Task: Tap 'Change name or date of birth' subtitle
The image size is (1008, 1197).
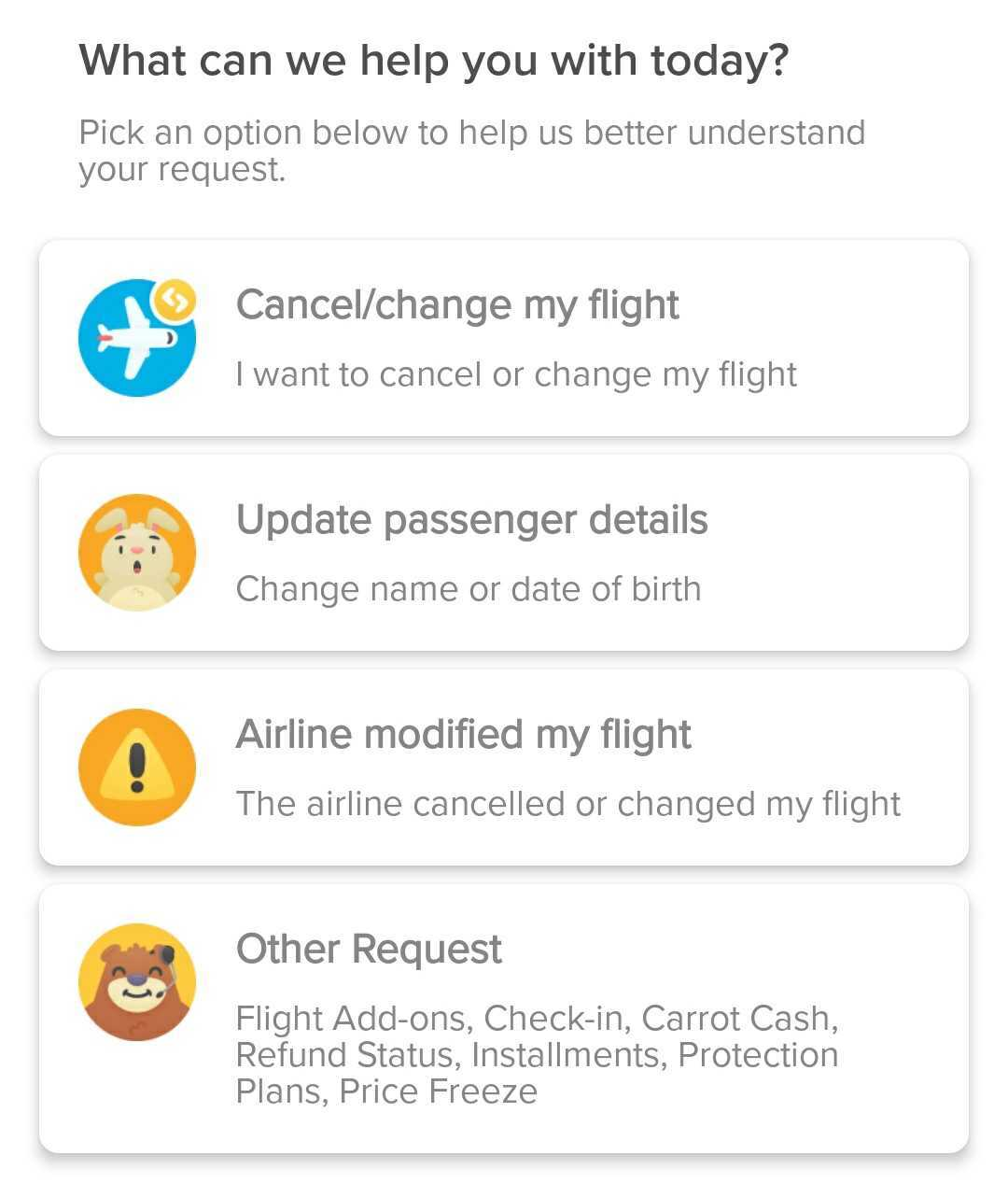Action: pos(469,588)
